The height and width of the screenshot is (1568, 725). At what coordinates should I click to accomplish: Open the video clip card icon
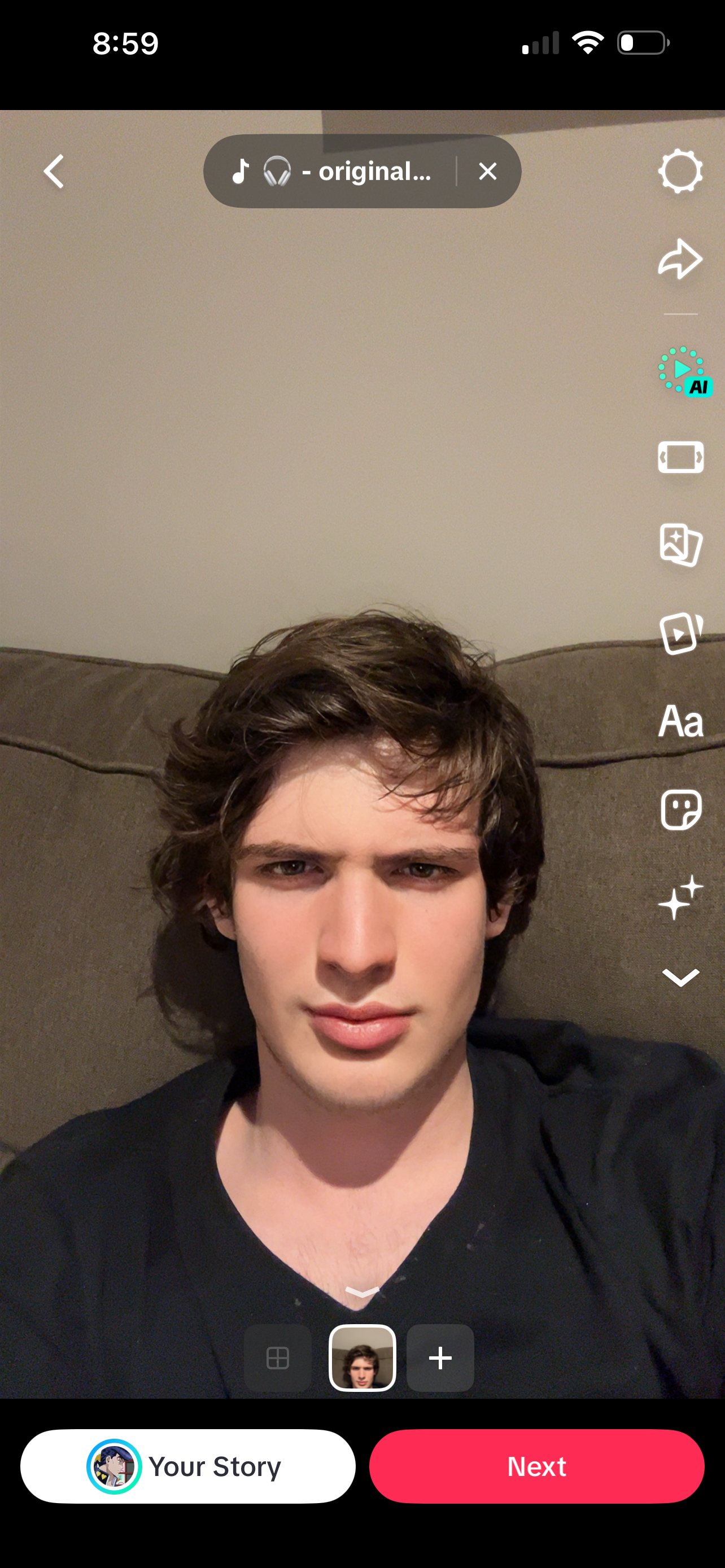[680, 634]
